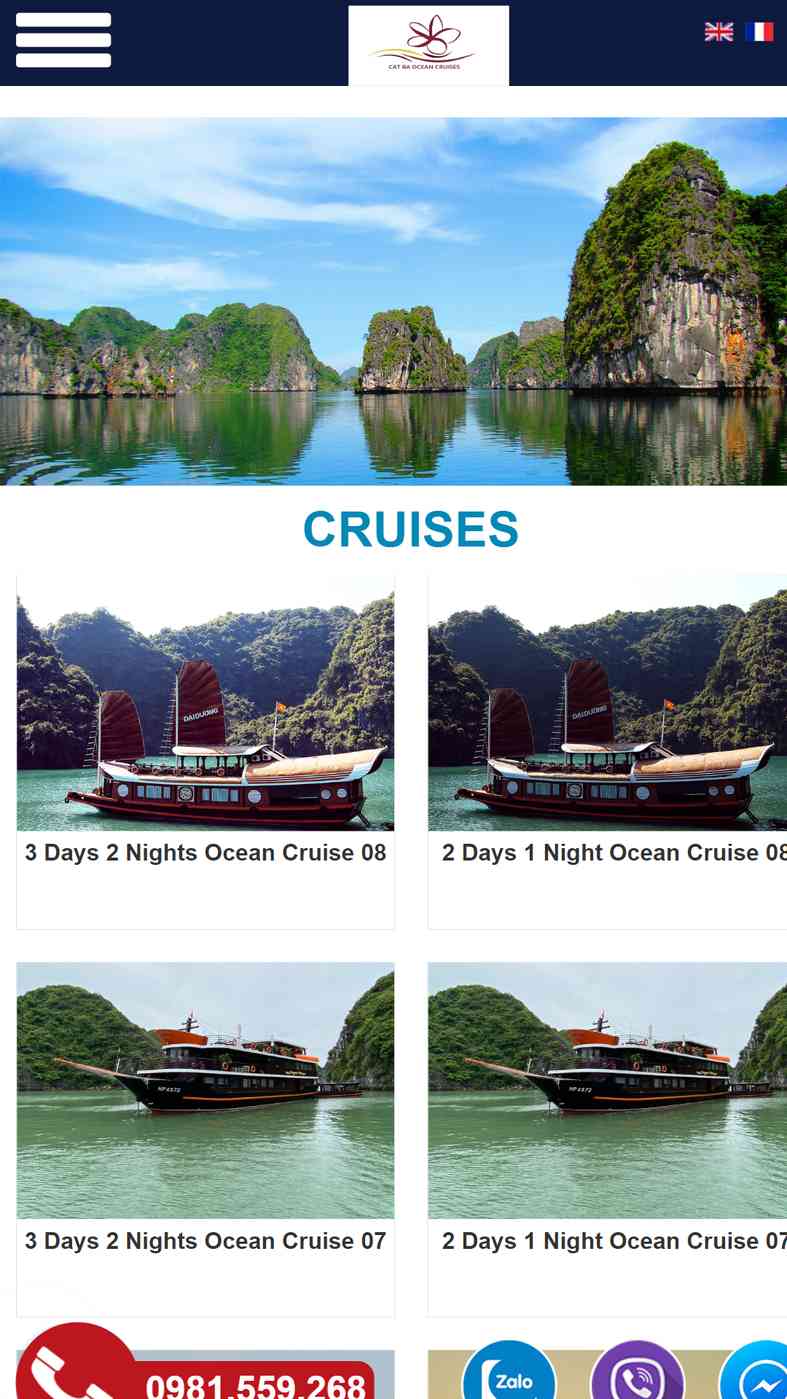This screenshot has height=1399, width=787.
Task: Open 3 Days 2 Nights Ocean Cruise 08
Action: tap(205, 853)
